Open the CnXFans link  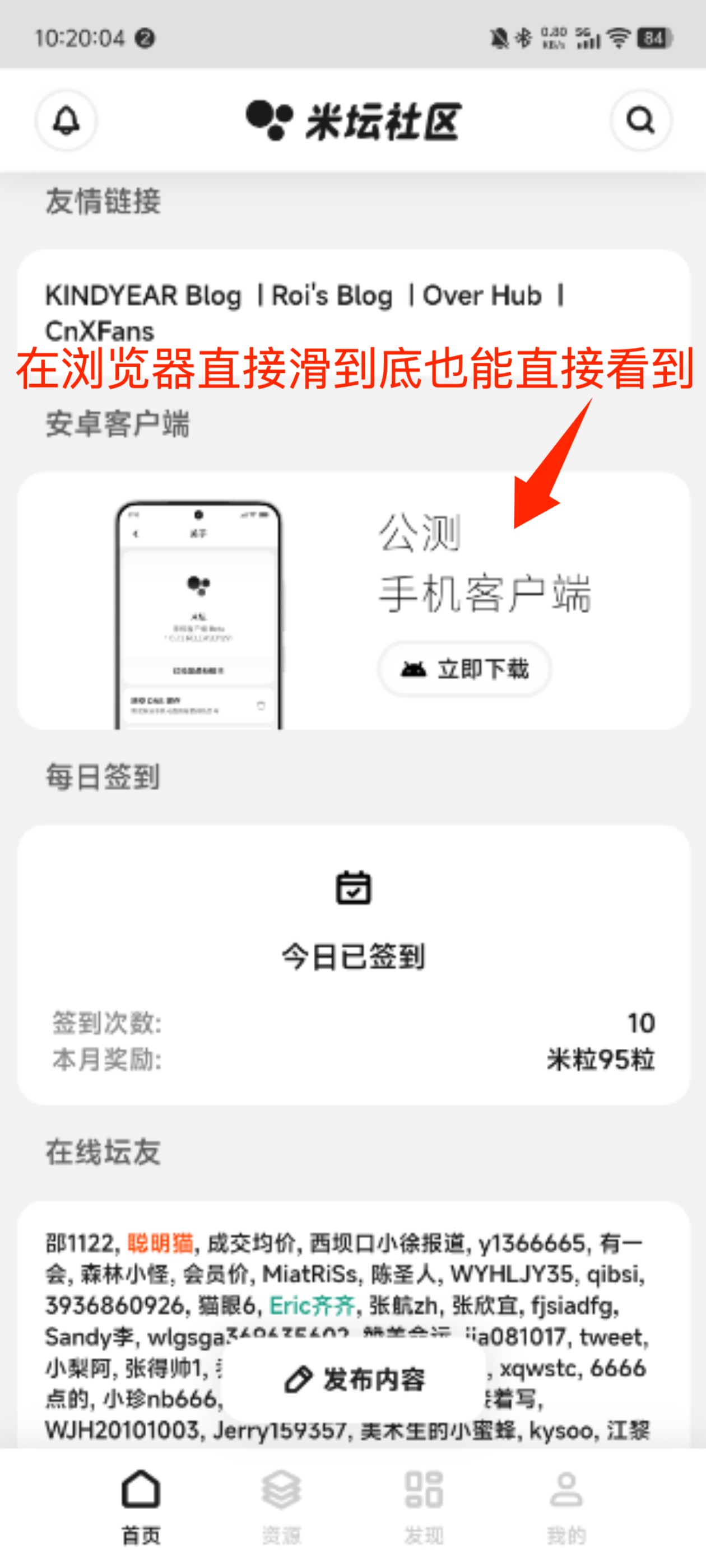99,331
